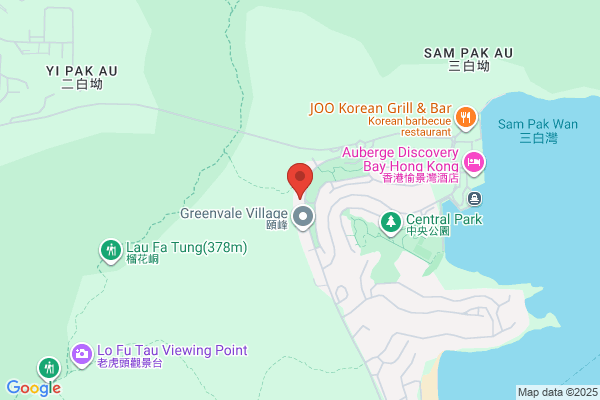Open the Lo Fu Tau Viewing Point camera pin
This screenshot has width=600, height=400.
82,355
